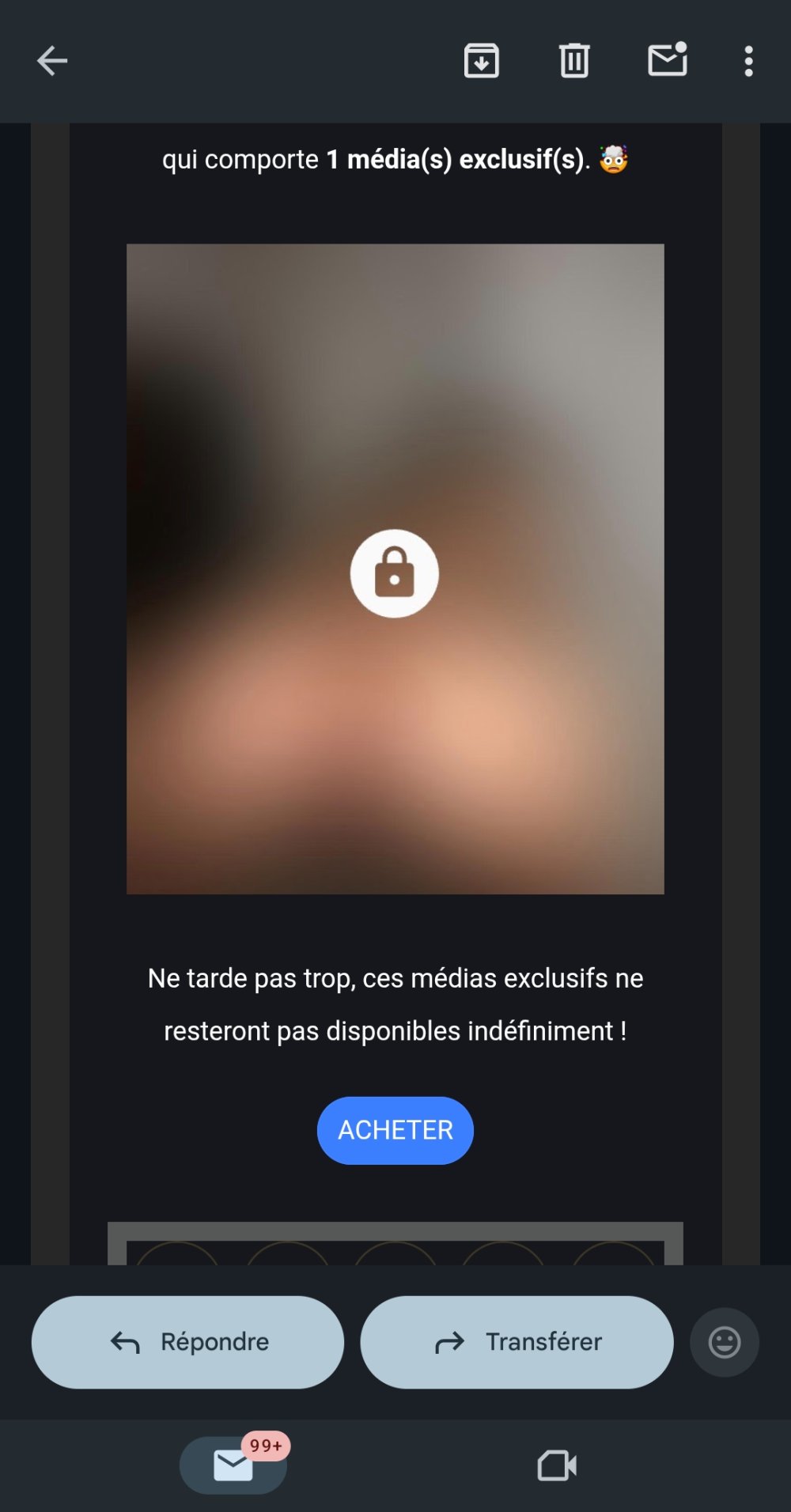Open the overflow menu

point(748,61)
